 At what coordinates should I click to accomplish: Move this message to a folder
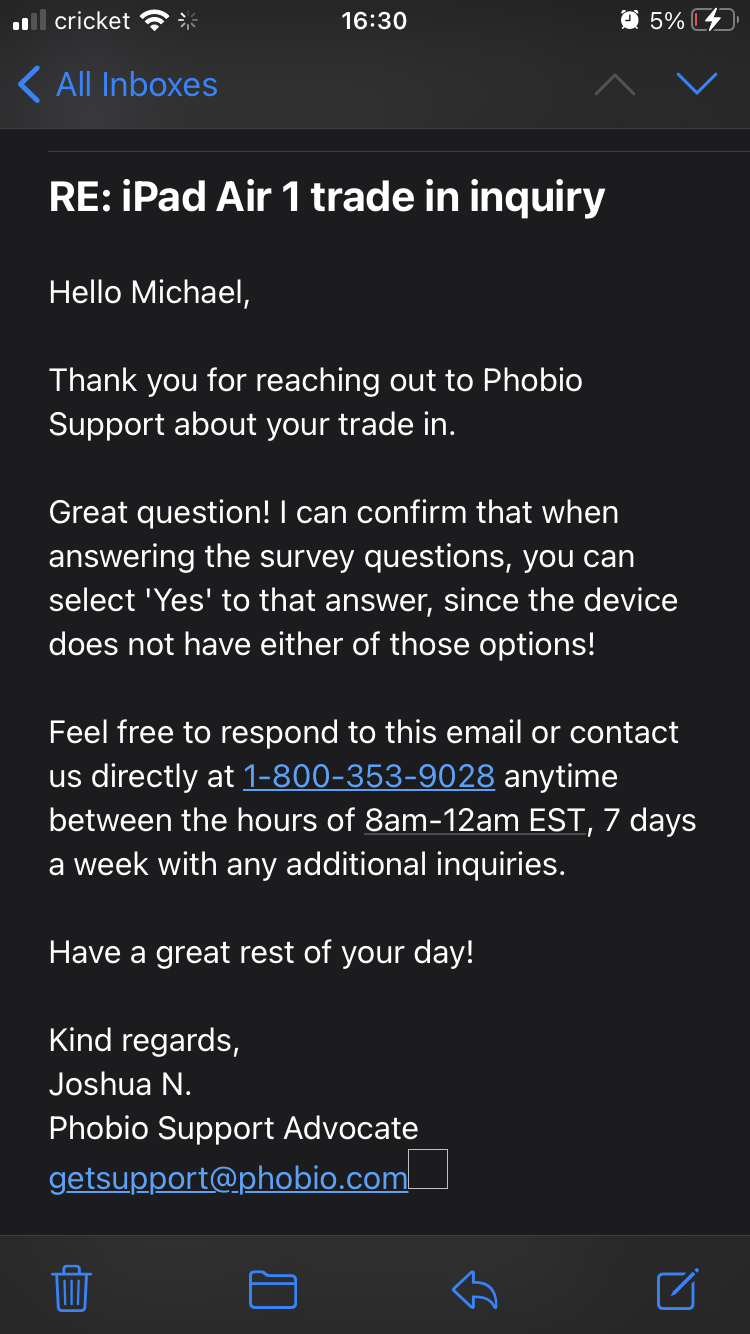click(x=272, y=1288)
